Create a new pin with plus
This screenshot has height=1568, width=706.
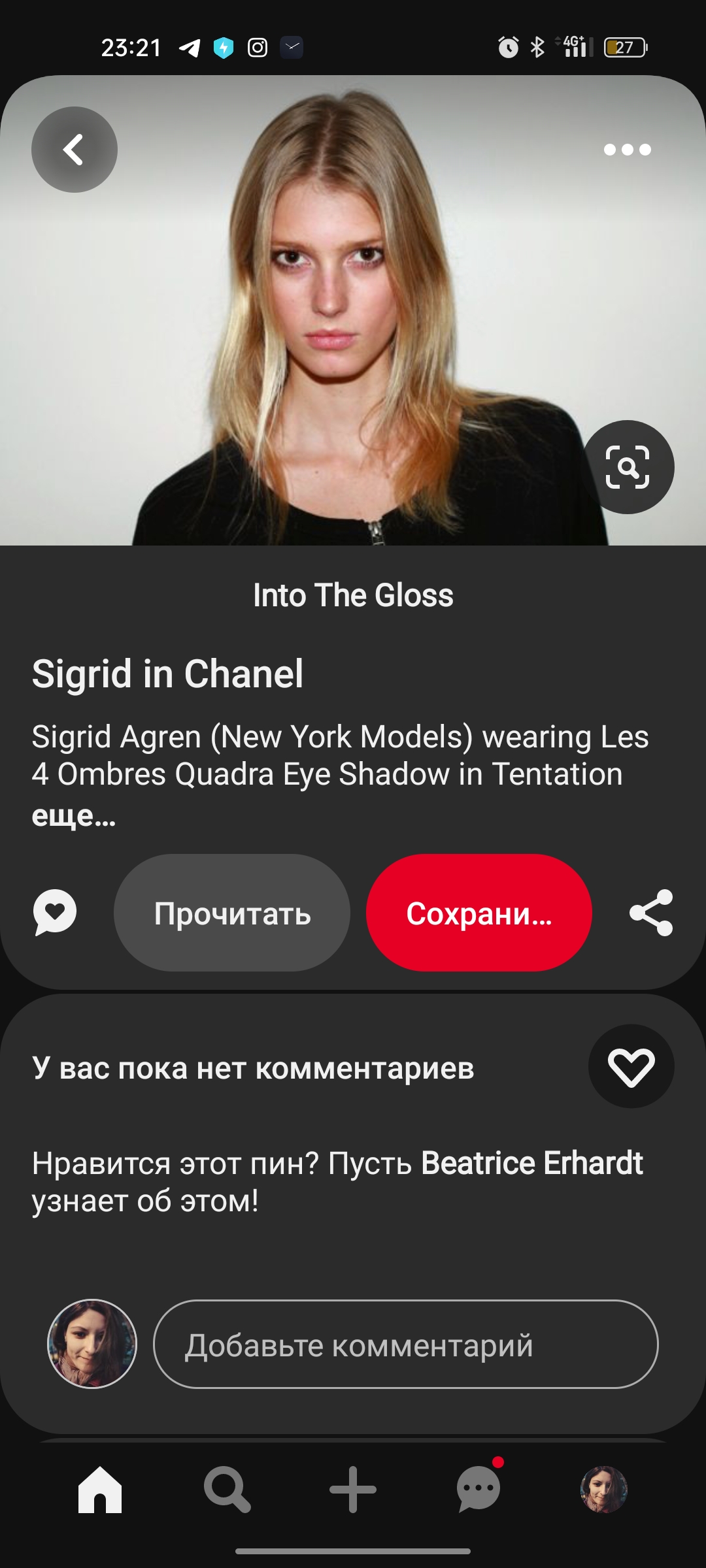tap(353, 1490)
